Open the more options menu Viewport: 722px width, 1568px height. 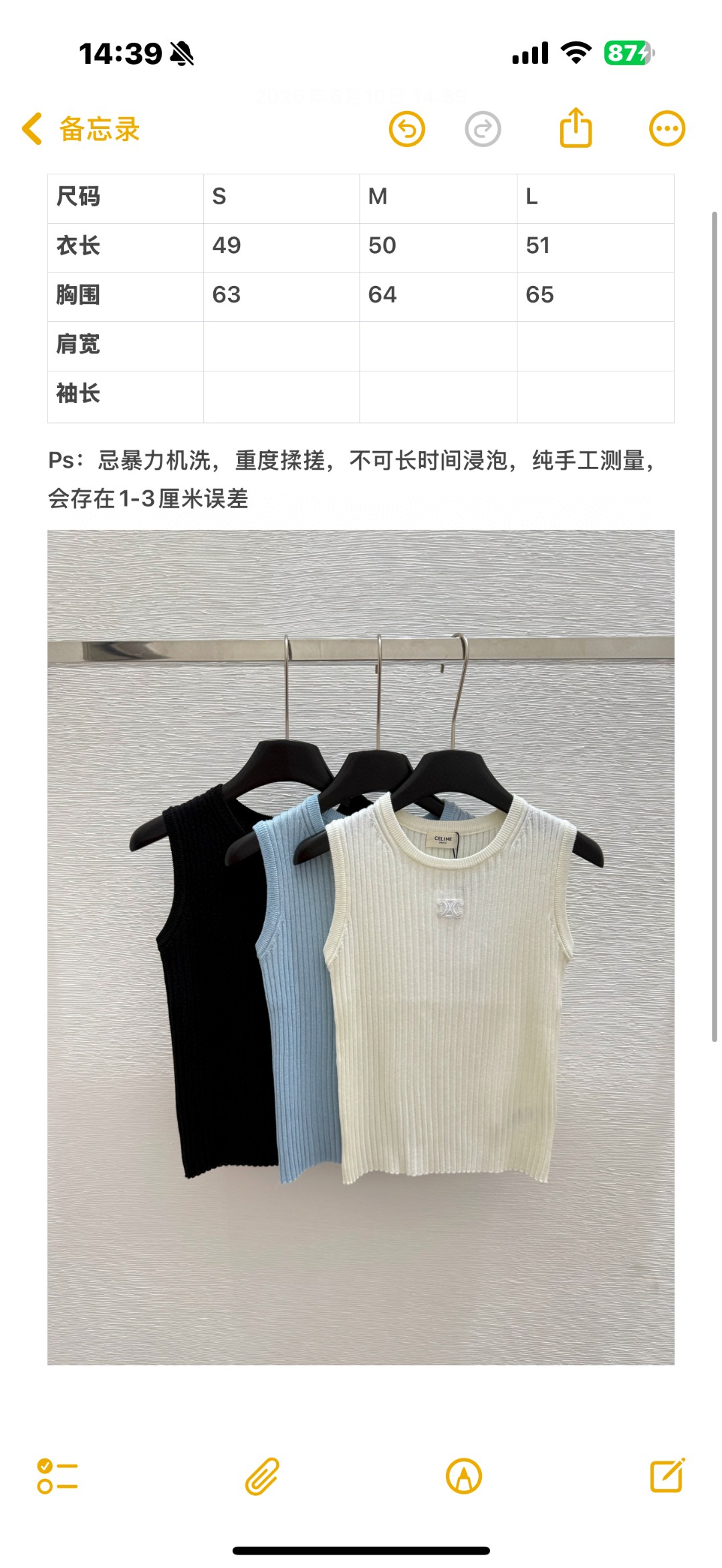[667, 129]
